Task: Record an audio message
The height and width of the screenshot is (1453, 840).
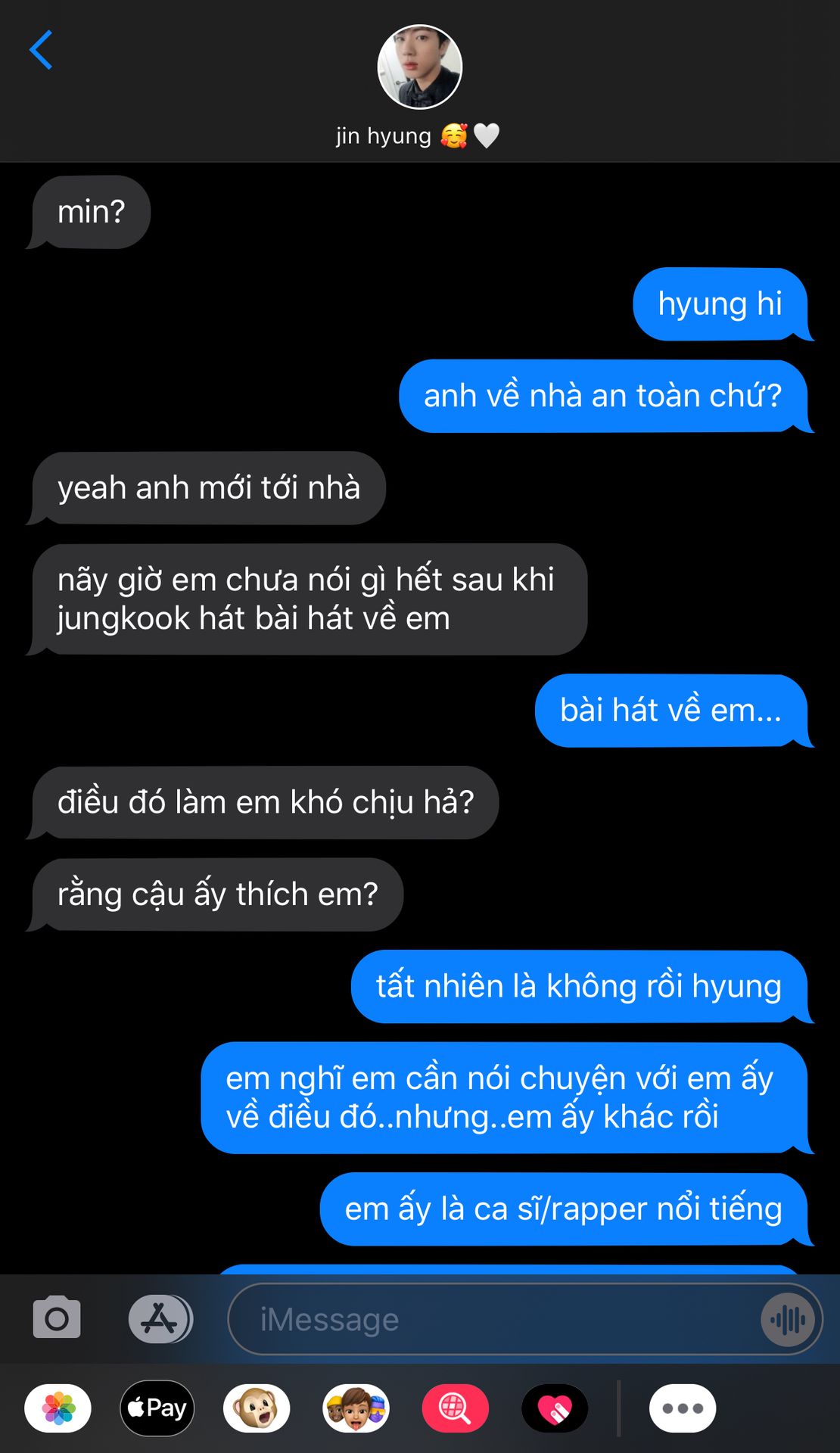Action: [788, 1320]
